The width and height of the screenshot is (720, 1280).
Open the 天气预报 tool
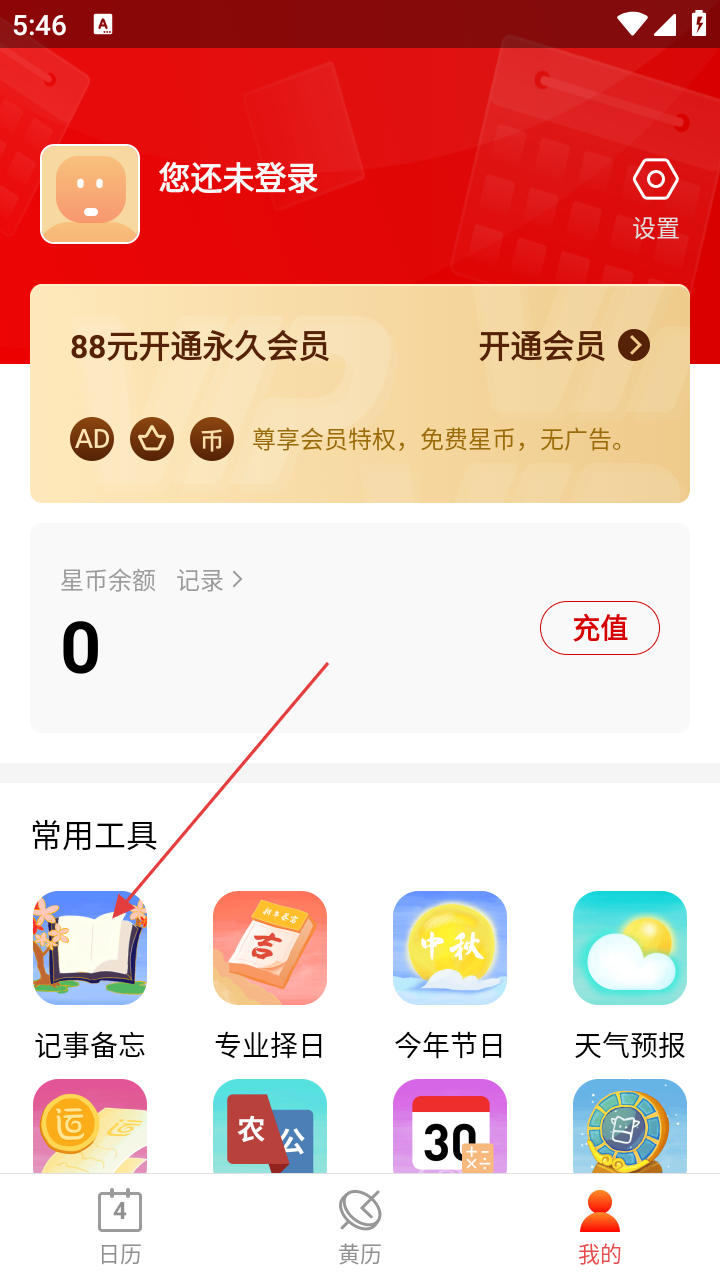pos(630,948)
